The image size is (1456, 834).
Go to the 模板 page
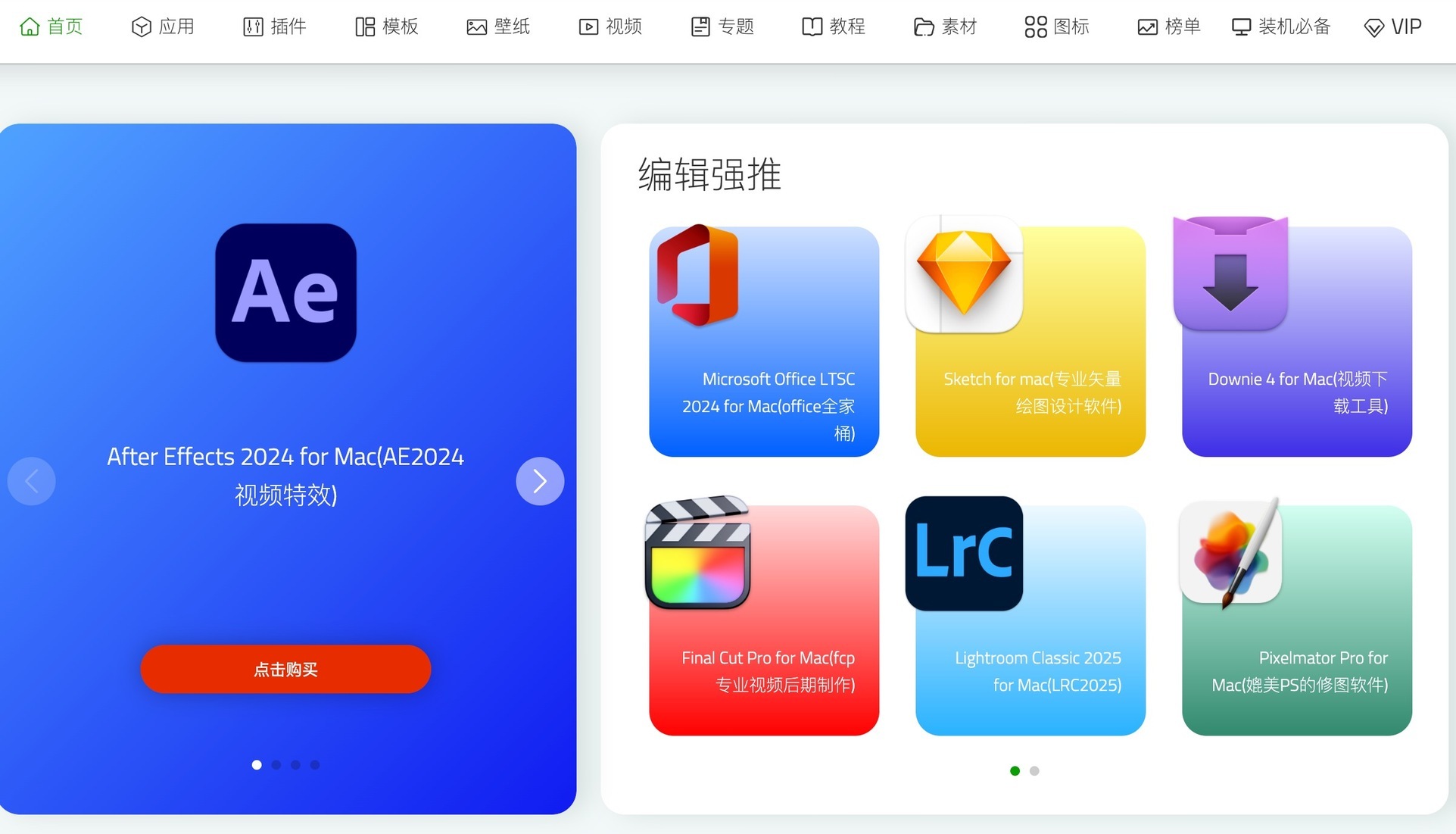click(387, 27)
